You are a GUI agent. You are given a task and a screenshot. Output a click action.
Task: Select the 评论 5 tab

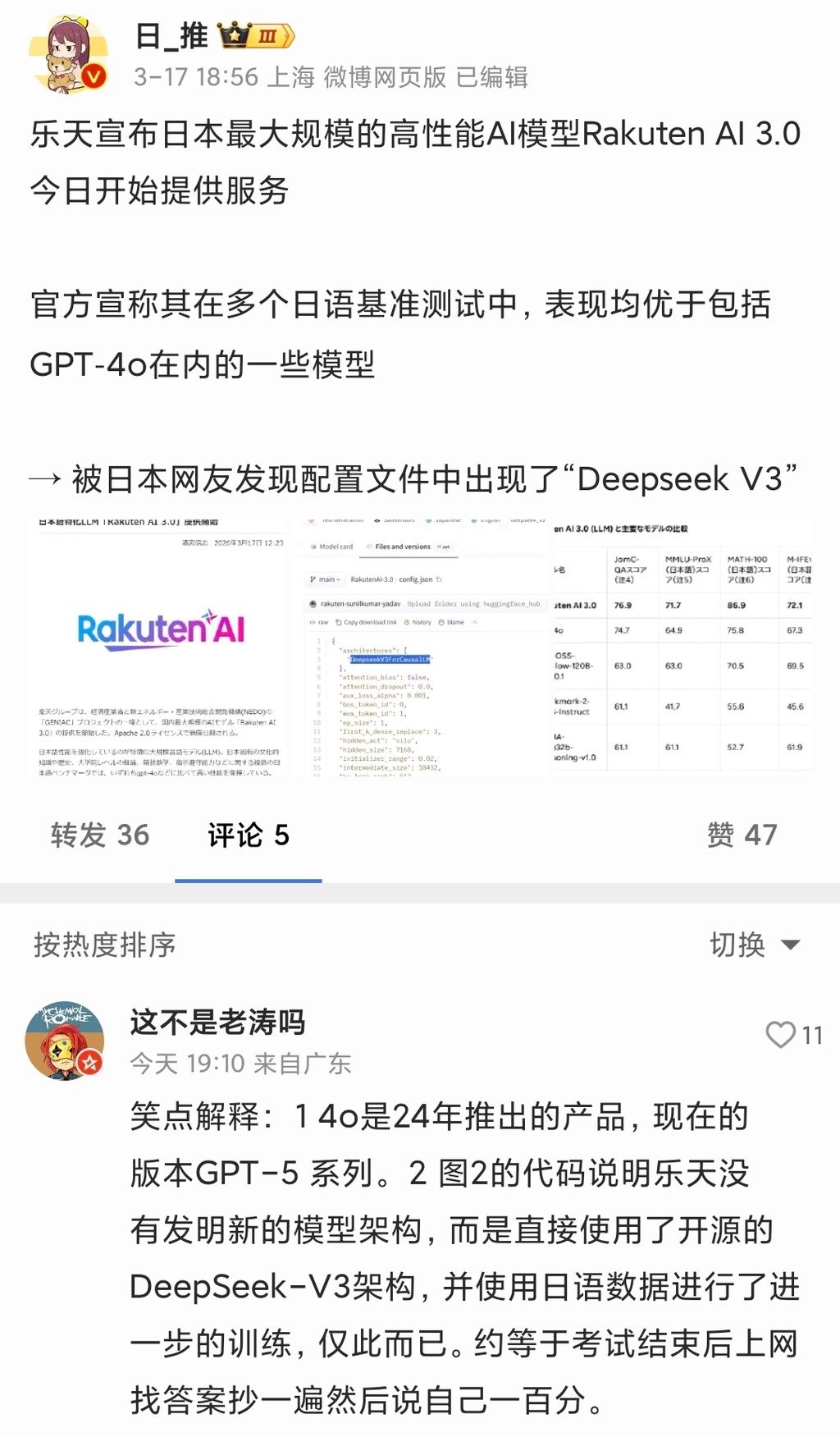(248, 835)
